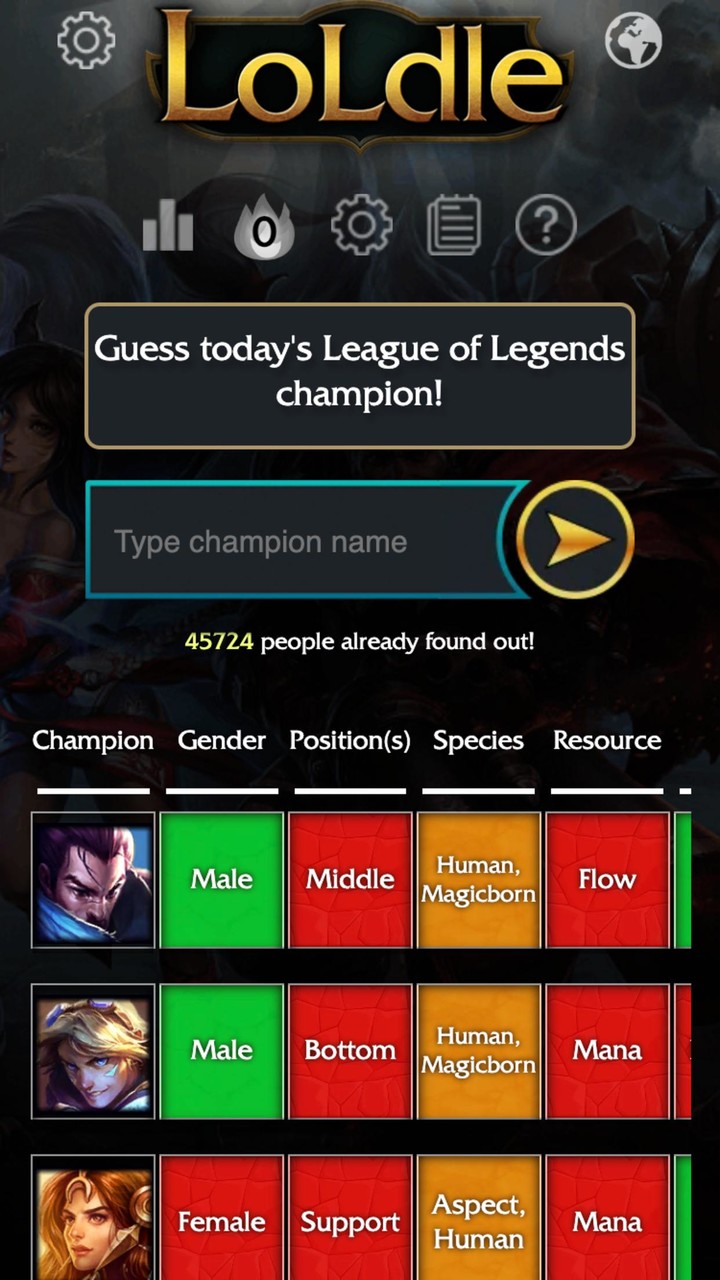Submit guess with the gold arrow button
The image size is (720, 1280).
576,539
